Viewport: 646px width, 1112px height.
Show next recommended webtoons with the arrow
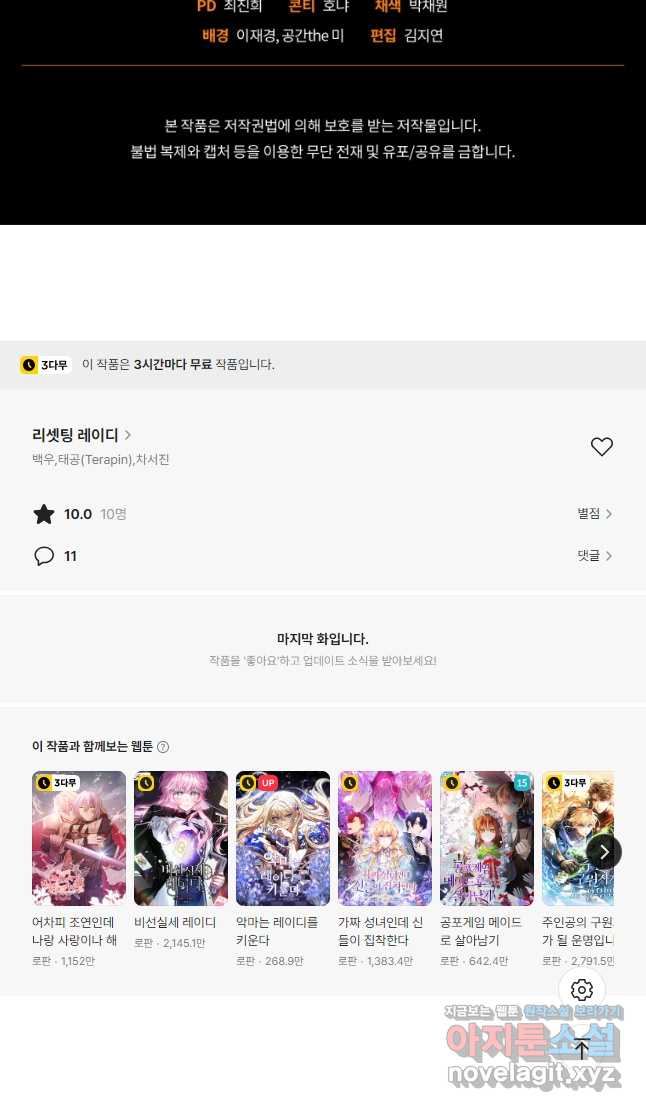[603, 851]
